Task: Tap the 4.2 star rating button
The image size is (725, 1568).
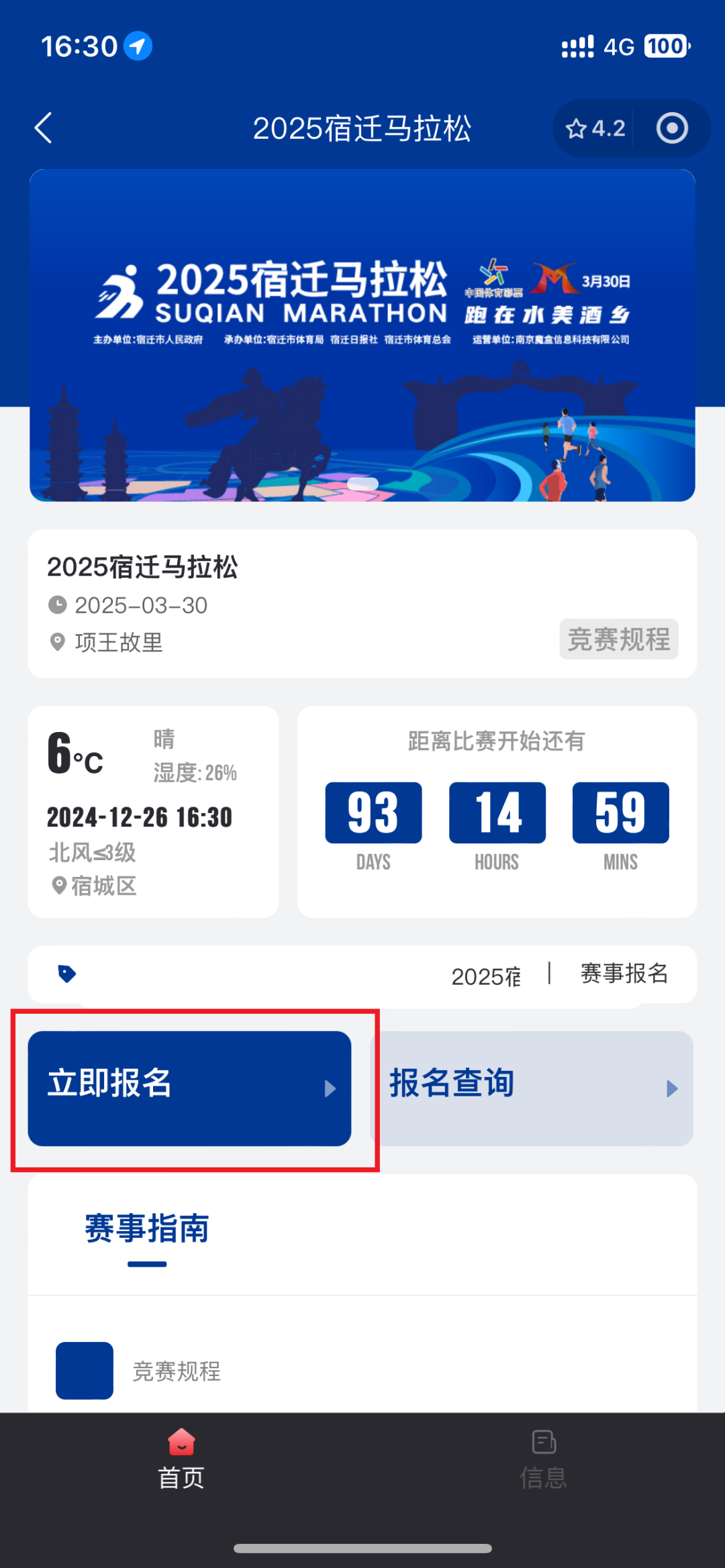Action: point(595,128)
